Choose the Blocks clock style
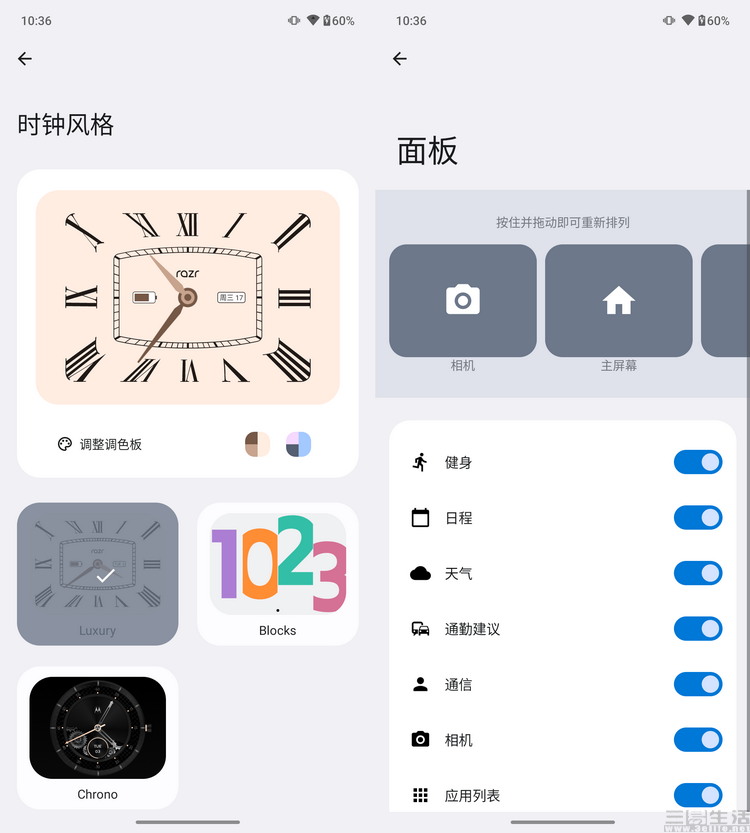The height and width of the screenshot is (833, 750). (277, 574)
